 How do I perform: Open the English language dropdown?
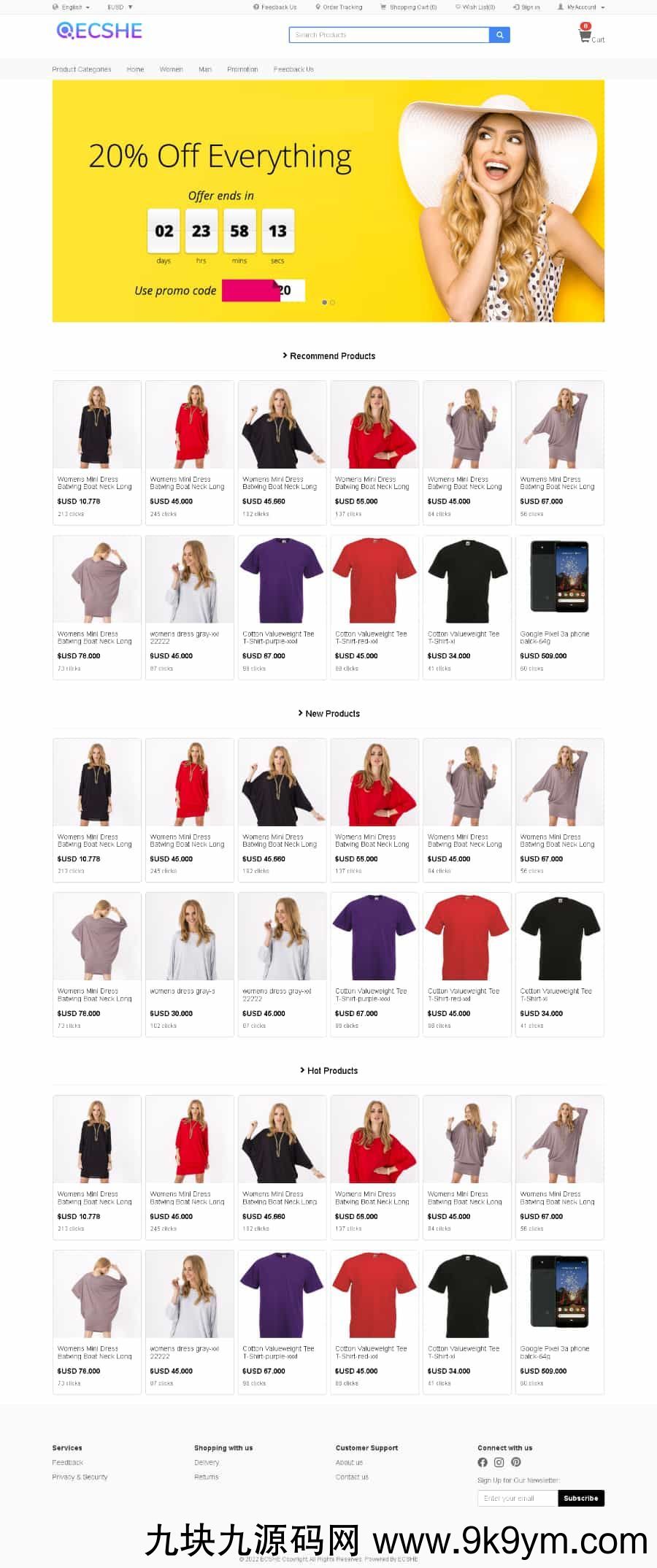[x=72, y=7]
